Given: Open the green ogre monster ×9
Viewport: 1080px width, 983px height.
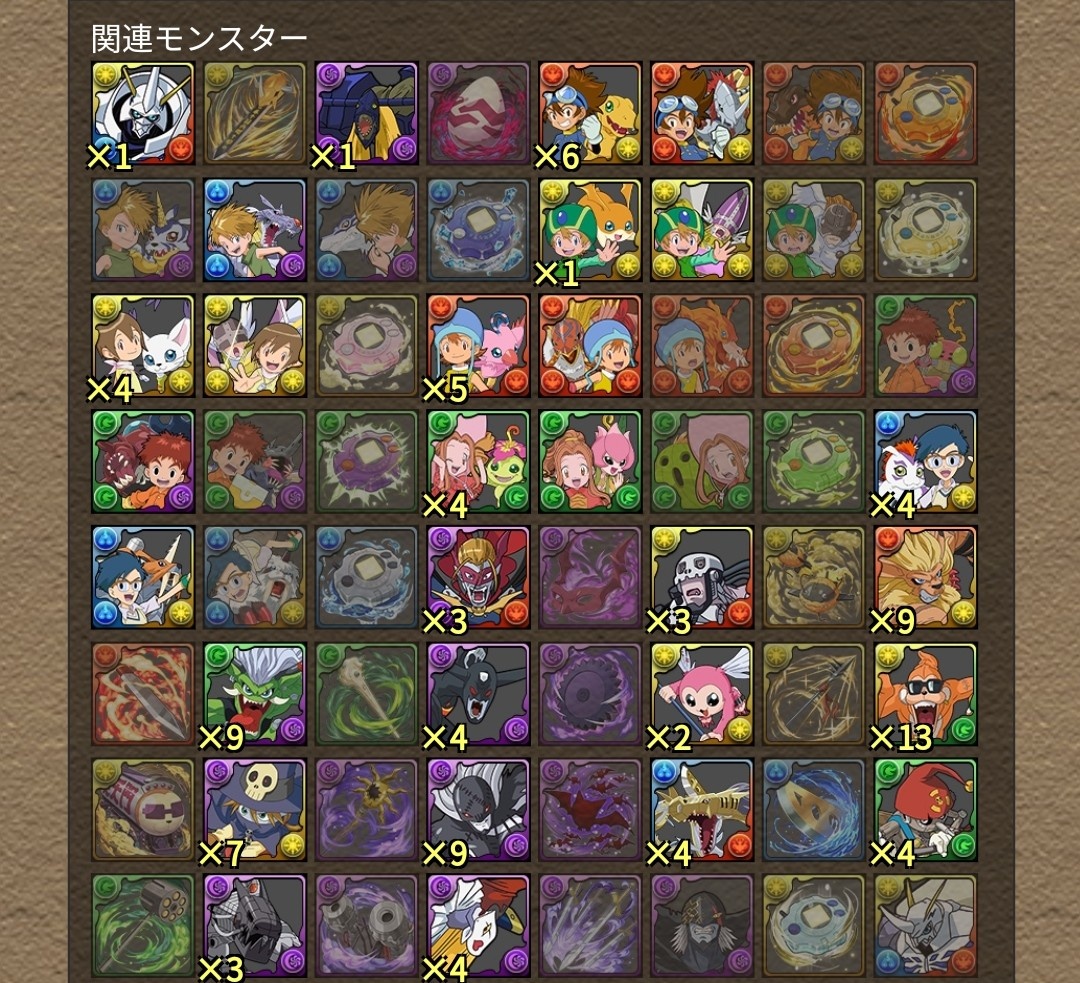Looking at the screenshot, I should pos(254,694).
